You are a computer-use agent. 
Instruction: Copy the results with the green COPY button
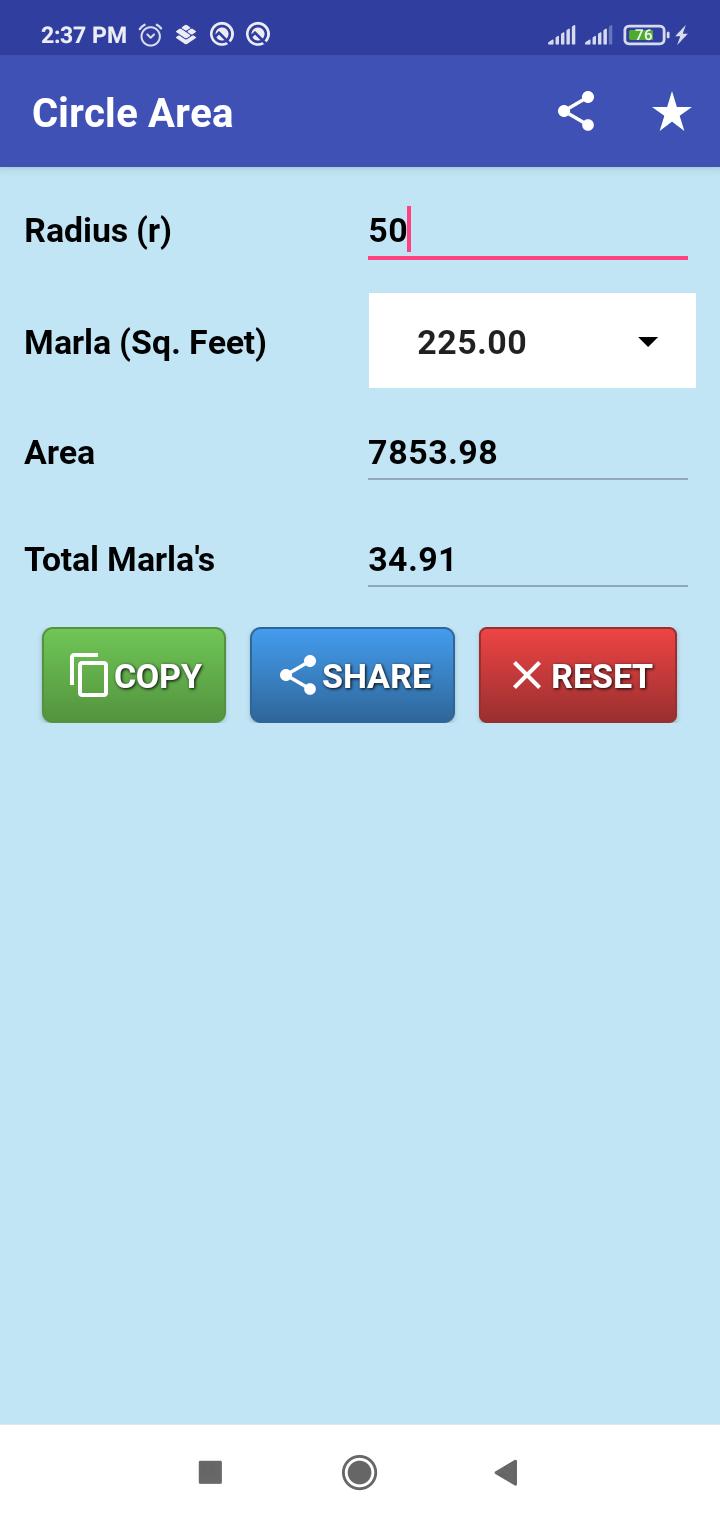[x=134, y=675]
